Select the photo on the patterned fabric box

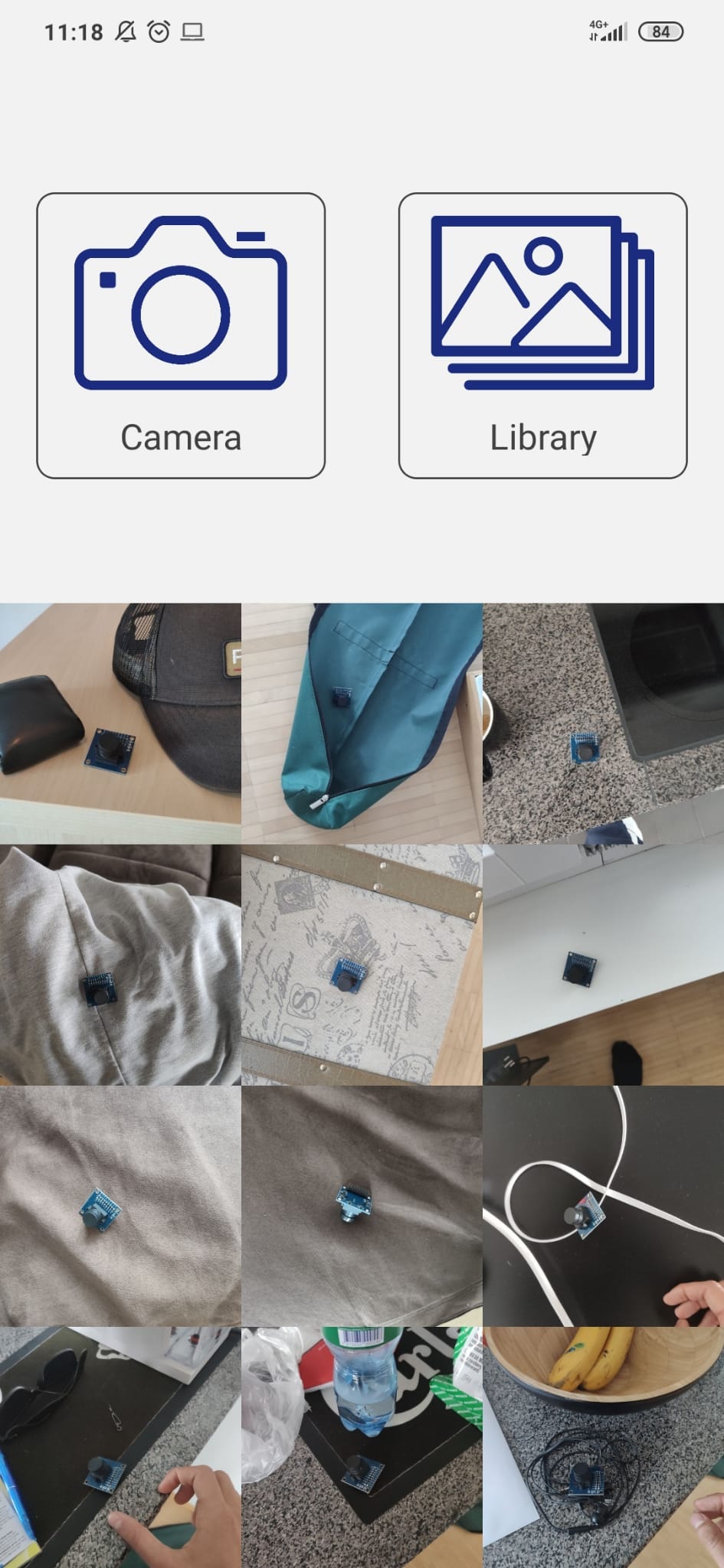tap(362, 965)
